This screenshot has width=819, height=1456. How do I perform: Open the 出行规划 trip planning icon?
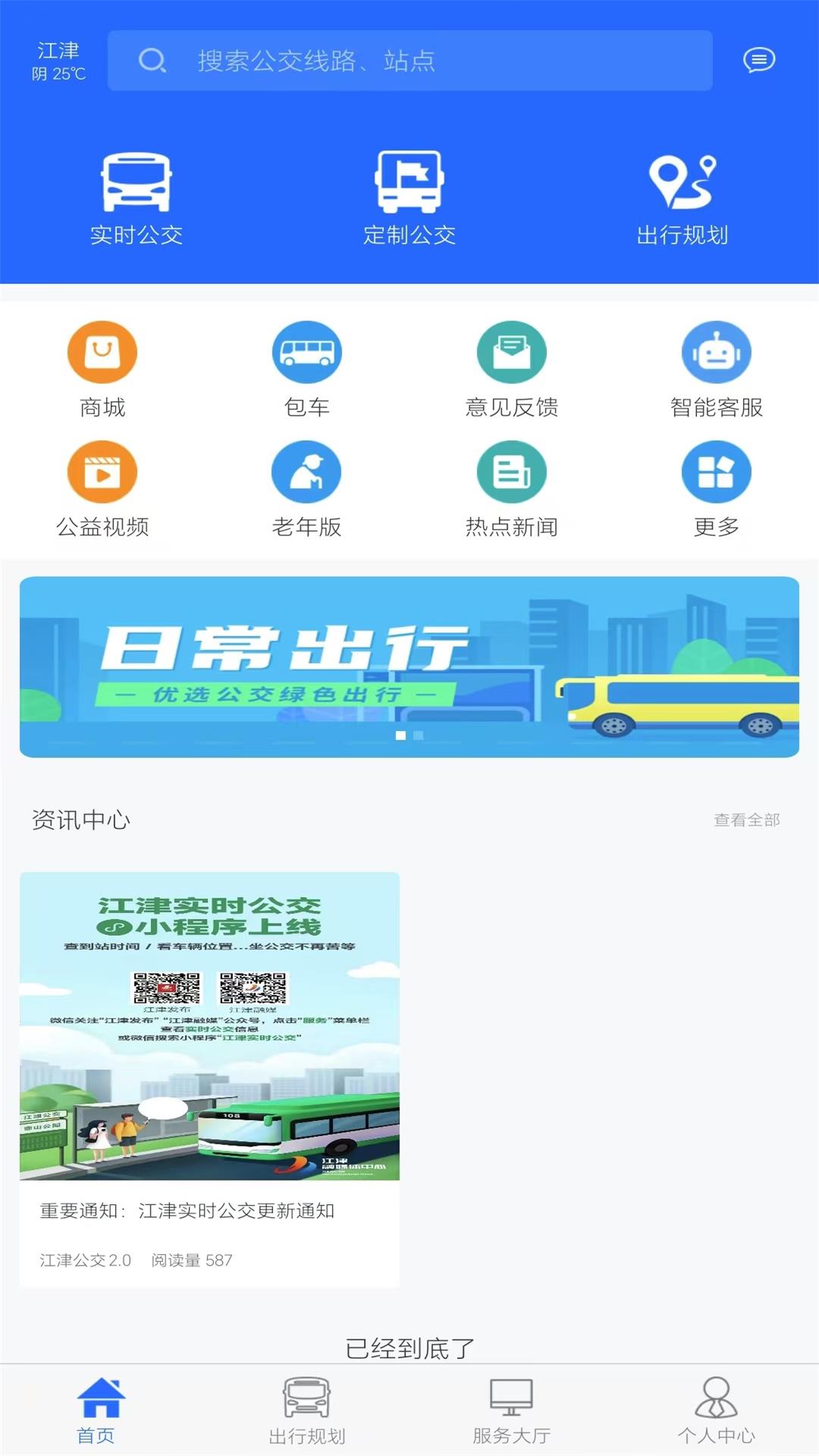[x=682, y=192]
